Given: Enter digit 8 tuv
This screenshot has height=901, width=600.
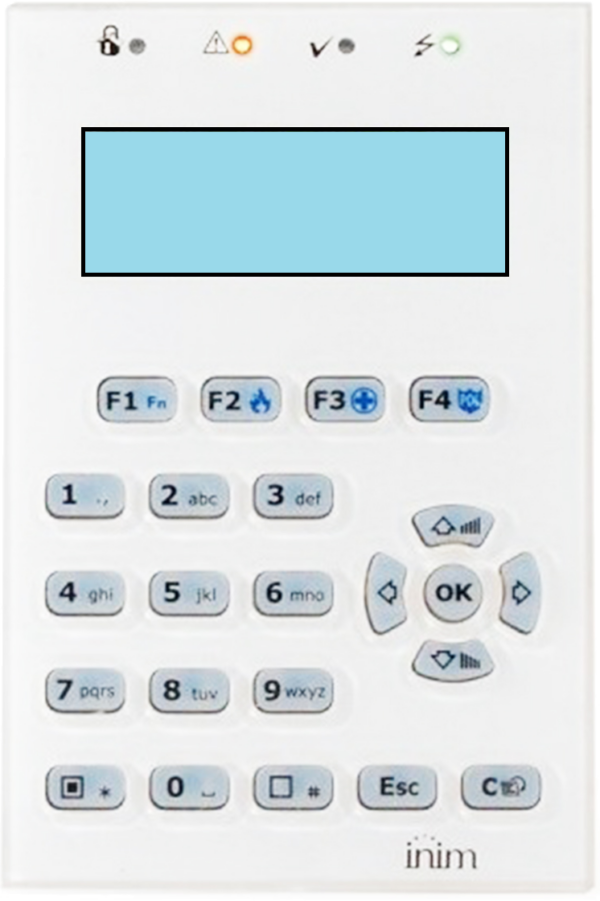Looking at the screenshot, I should click(189, 691).
